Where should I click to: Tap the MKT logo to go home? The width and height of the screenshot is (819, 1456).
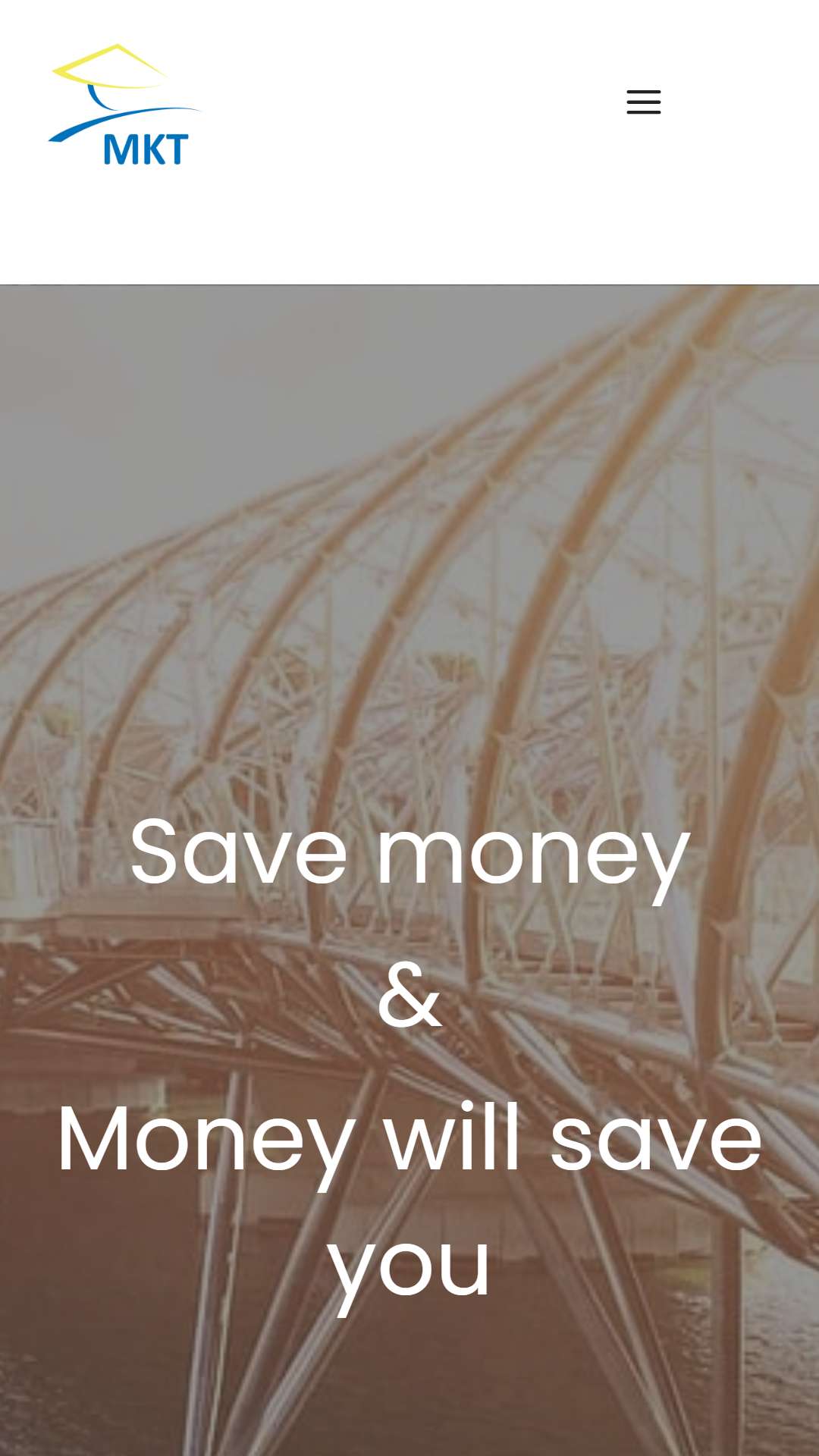coord(125,105)
